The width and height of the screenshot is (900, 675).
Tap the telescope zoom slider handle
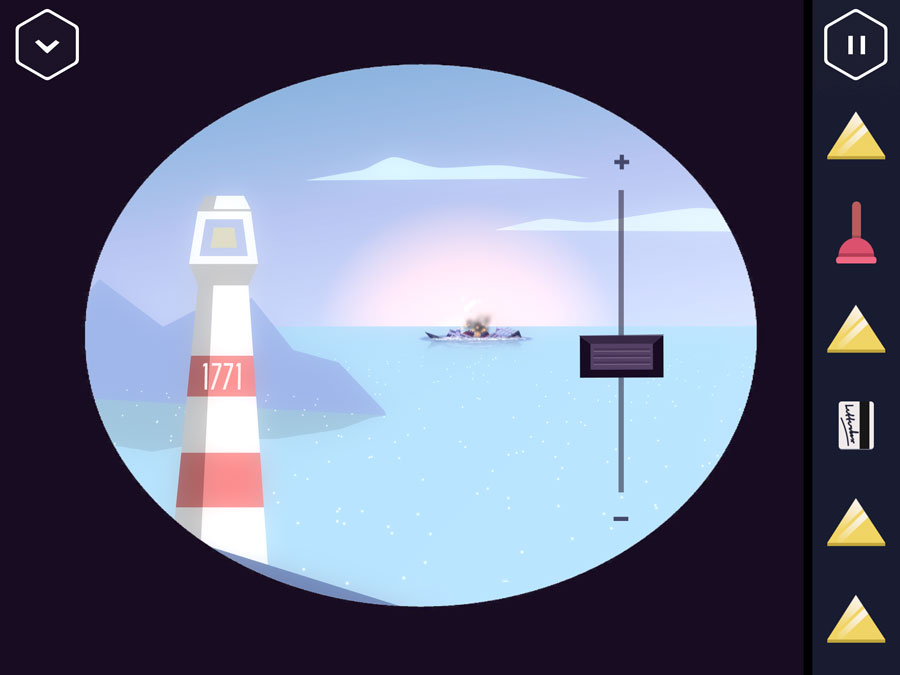[621, 356]
